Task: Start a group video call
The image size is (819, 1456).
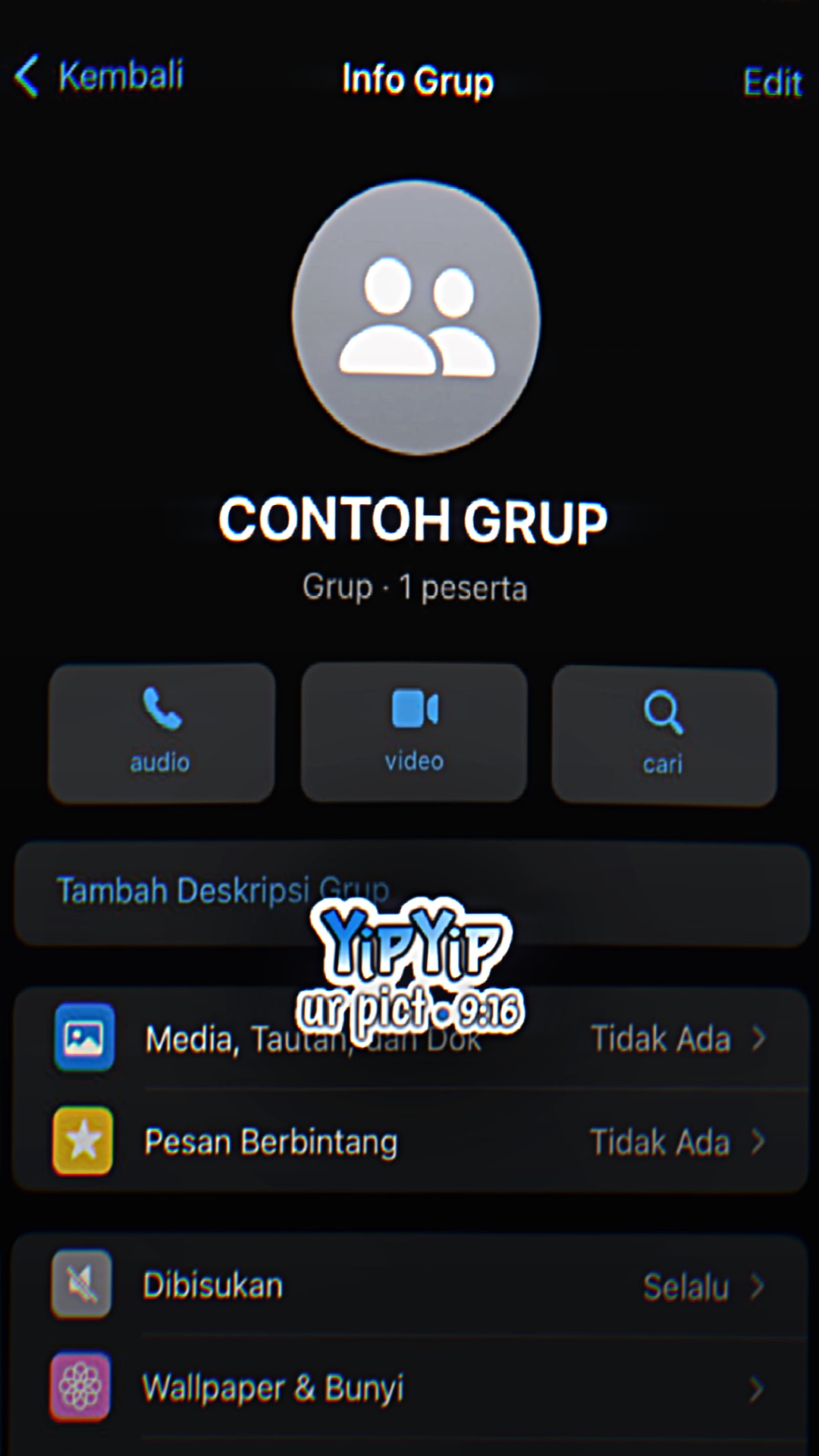Action: click(414, 733)
